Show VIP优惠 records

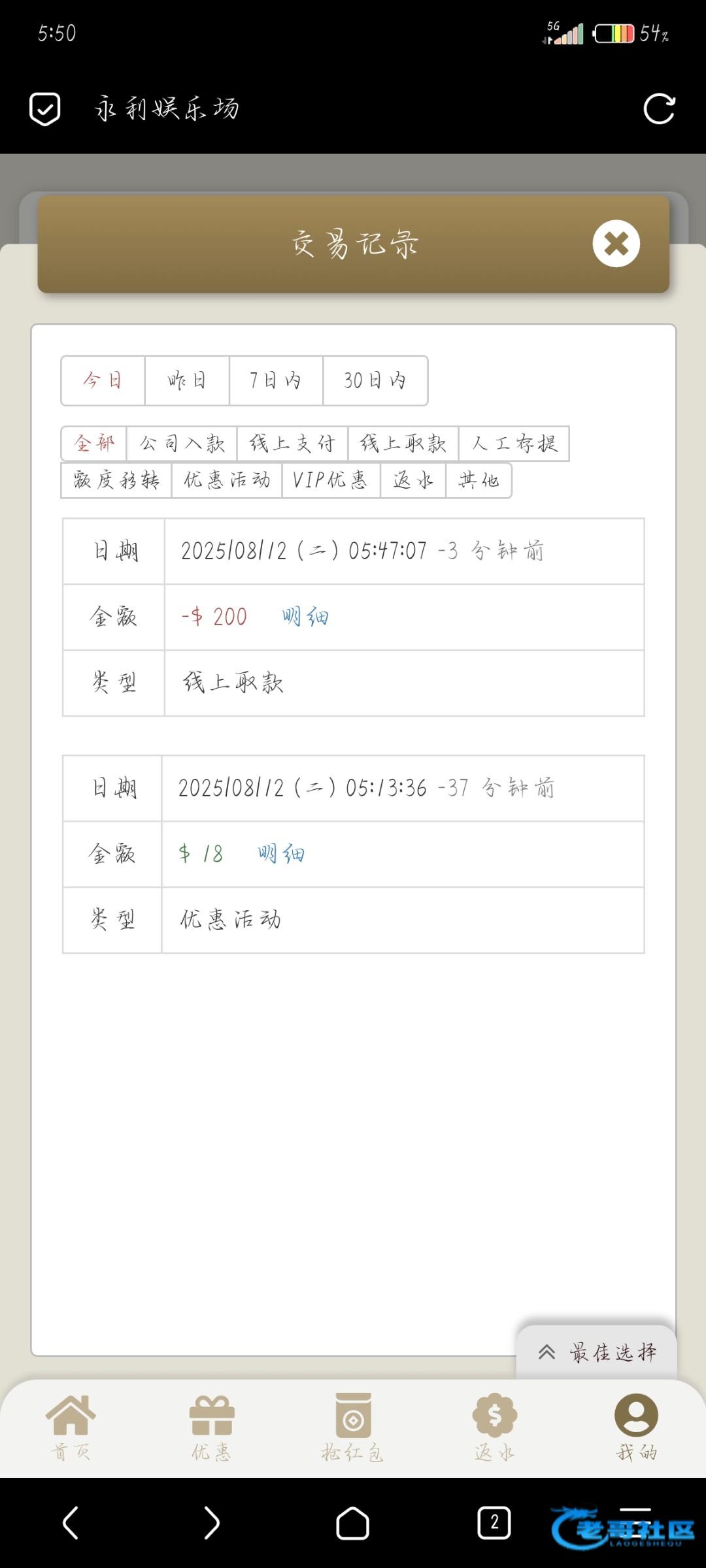coord(331,480)
